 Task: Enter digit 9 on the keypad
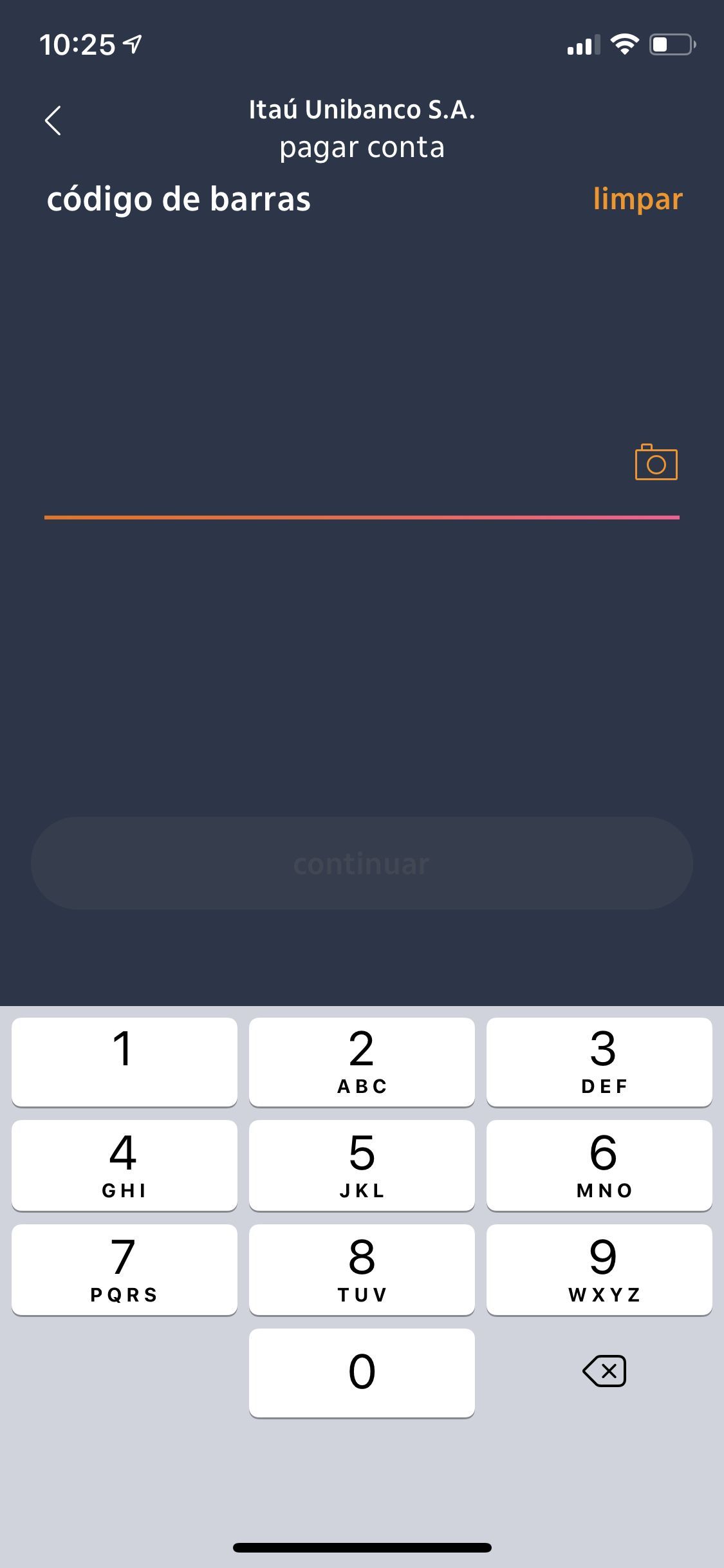coord(599,1269)
